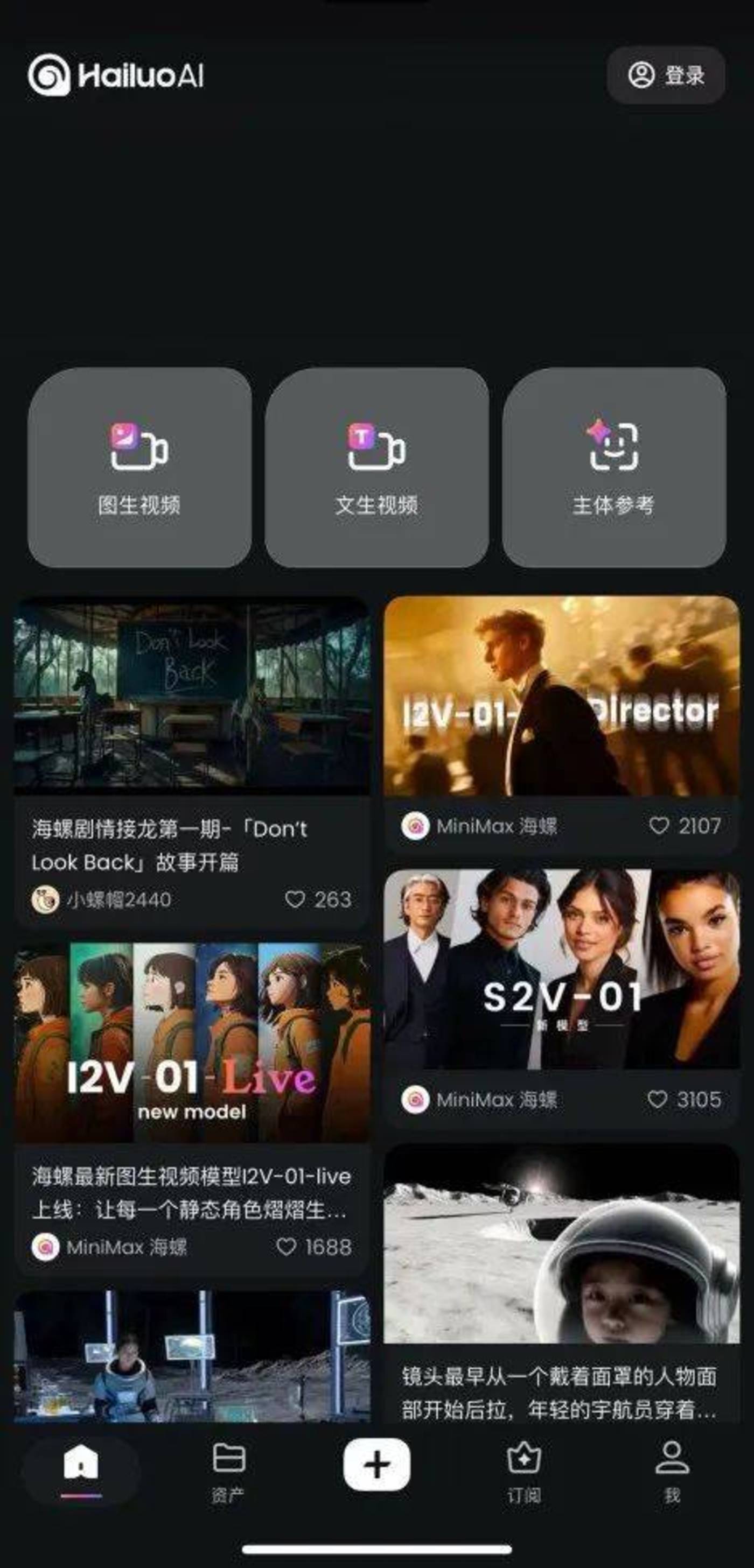The width and height of the screenshot is (754, 1568).
Task: Open the I2V-01-Director video card
Action: click(561, 696)
